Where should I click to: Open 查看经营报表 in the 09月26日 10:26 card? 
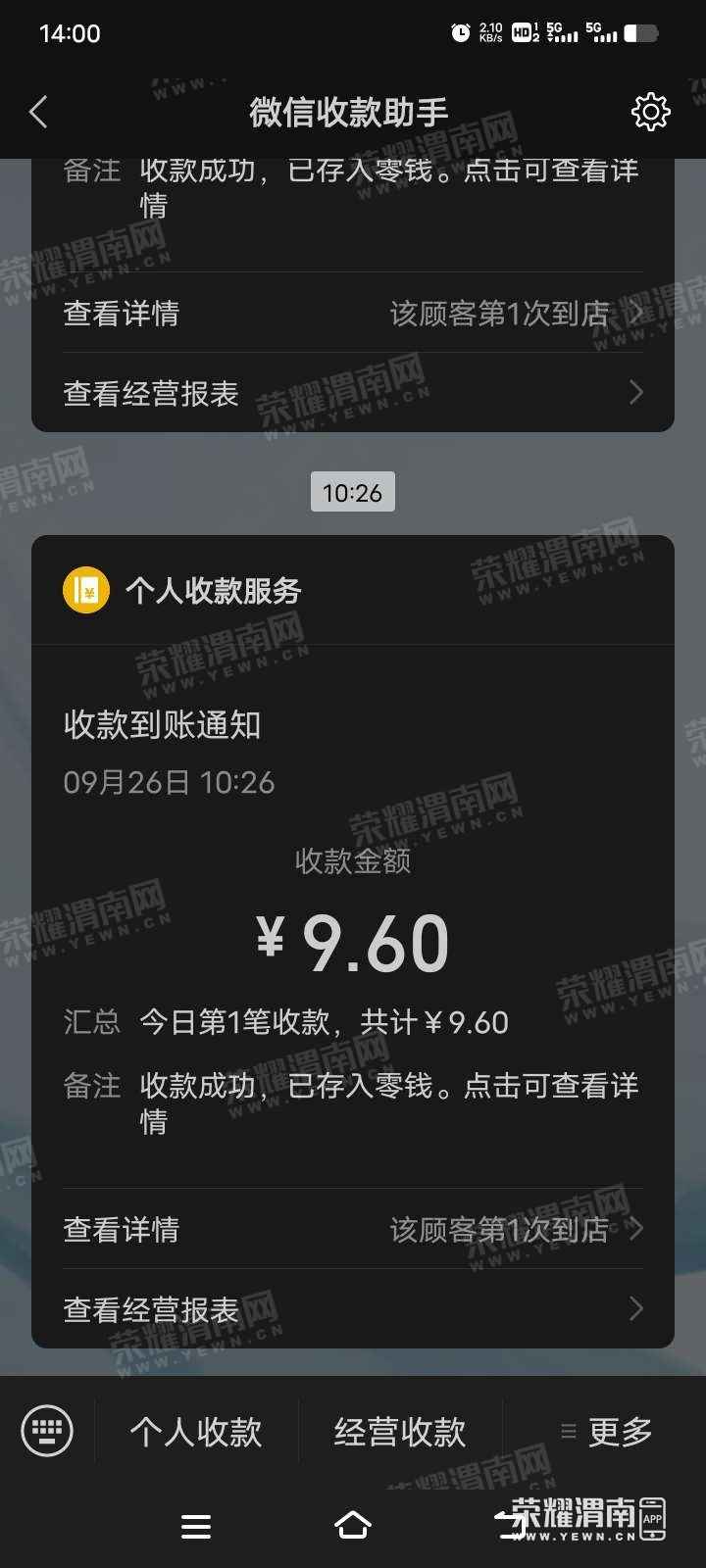pos(353,1309)
